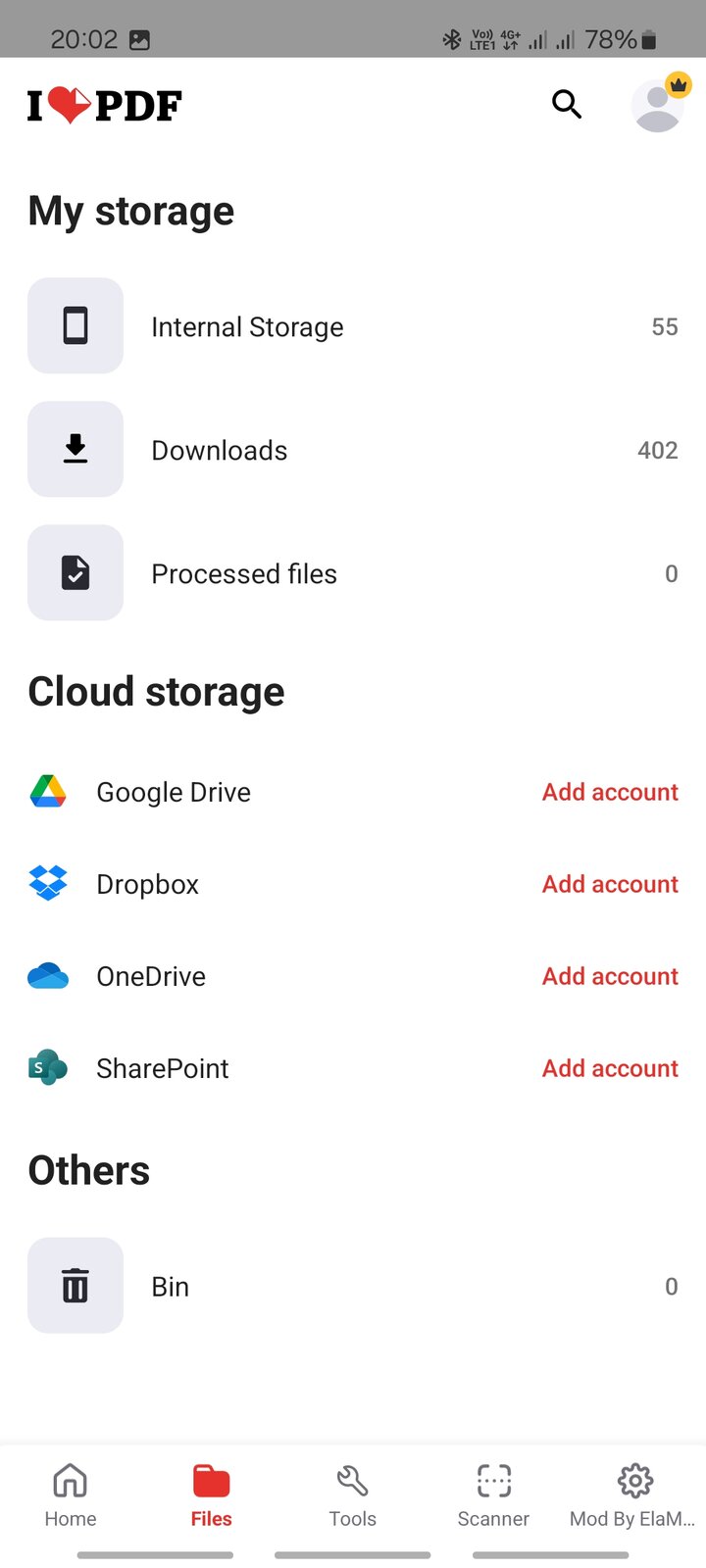Open the Mod By ElaM settings tab
Image resolution: width=706 pixels, height=1568 pixels.
(633, 1495)
